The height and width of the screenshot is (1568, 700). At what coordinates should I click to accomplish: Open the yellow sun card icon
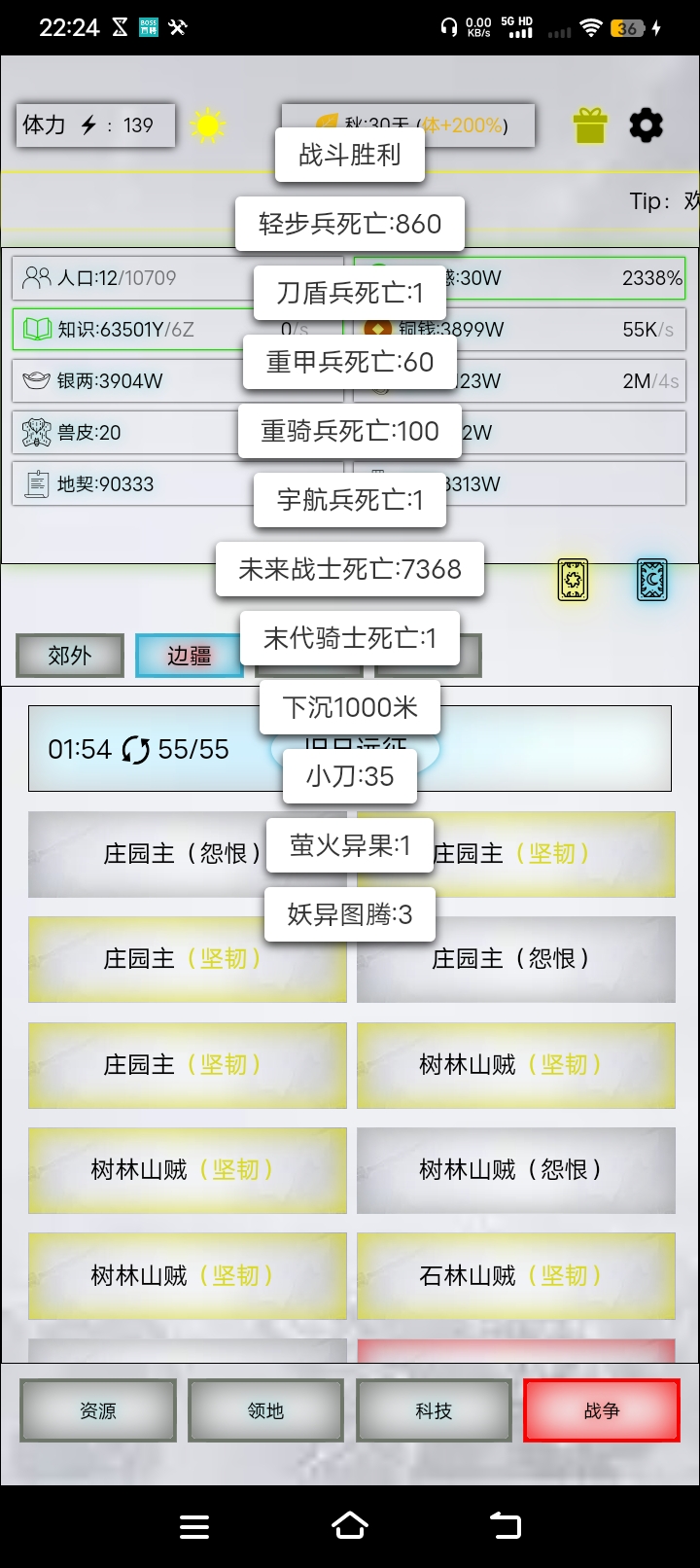573,581
